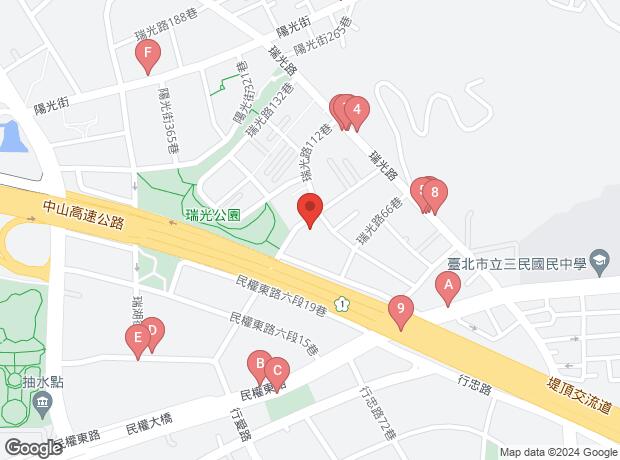620x460 pixels.
Task: Open the map marker labeled 8
Action: [434, 192]
